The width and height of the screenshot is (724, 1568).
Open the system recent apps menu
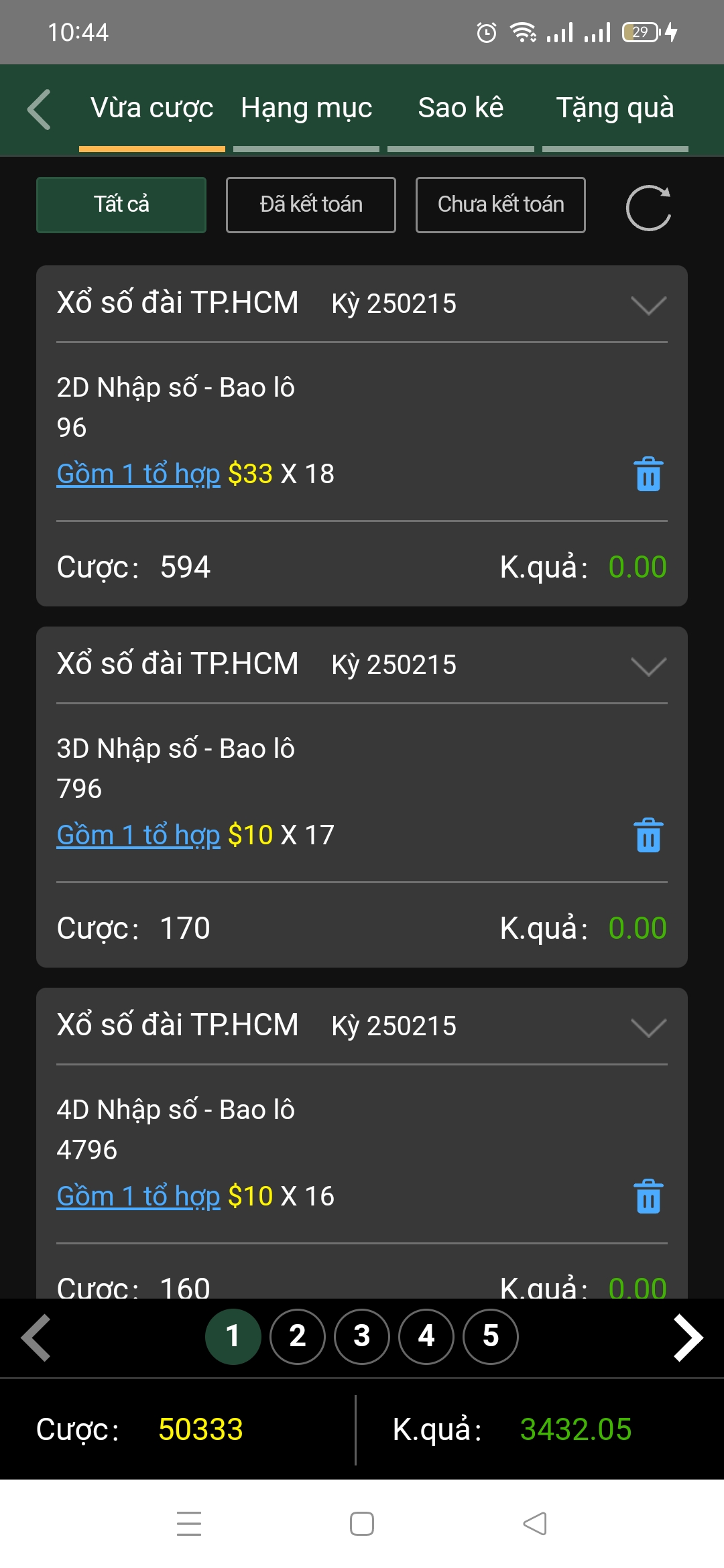(189, 1524)
